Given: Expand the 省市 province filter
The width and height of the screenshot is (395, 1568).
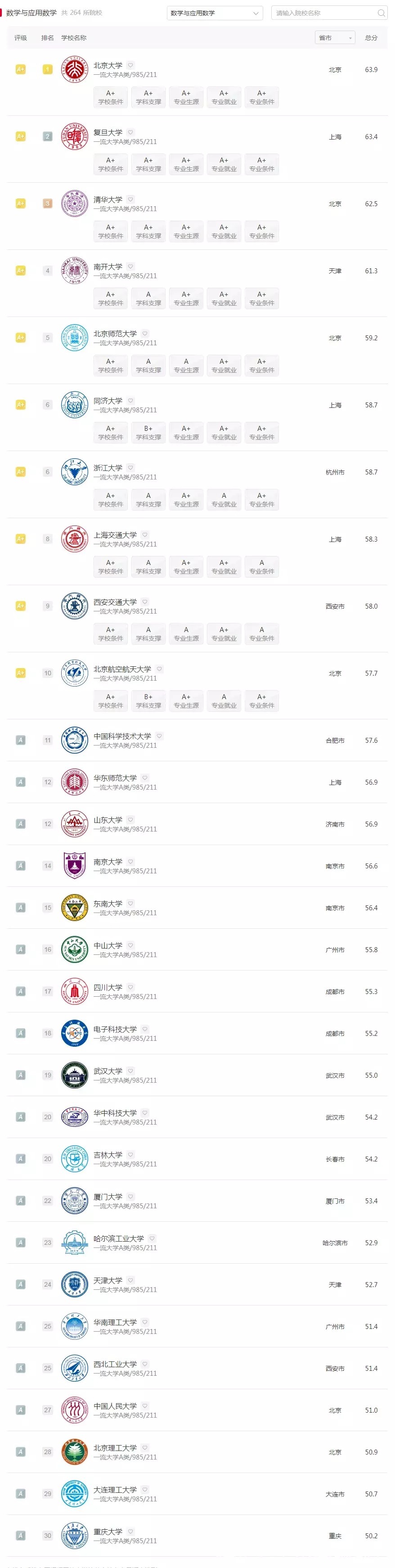Looking at the screenshot, I should pyautogui.click(x=335, y=38).
